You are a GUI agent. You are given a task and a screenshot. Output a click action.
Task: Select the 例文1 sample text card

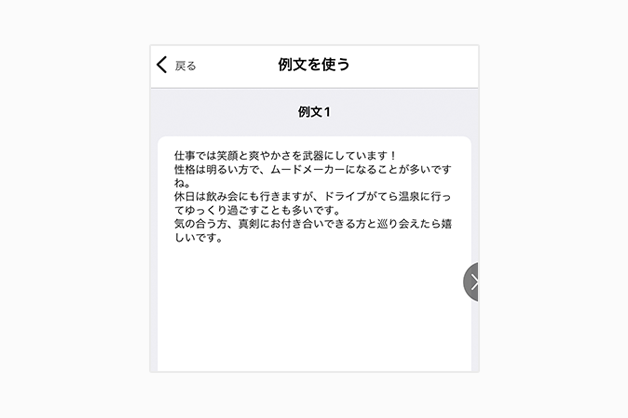click(x=313, y=250)
